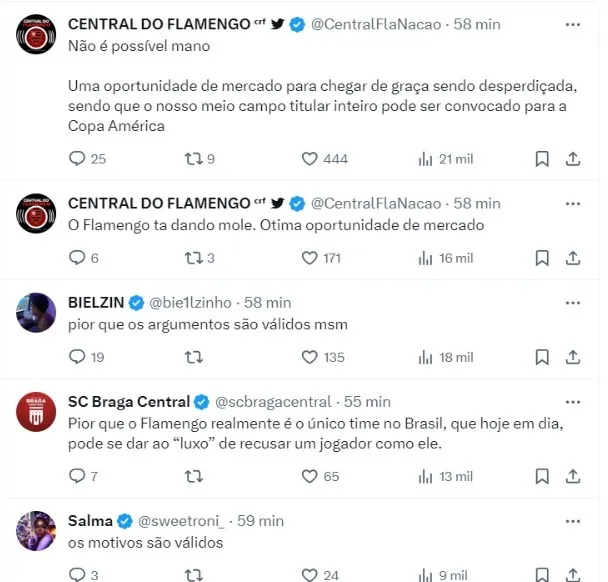Reply to BIELZIN's tweet
The width and height of the screenshot is (608, 582).
[x=77, y=356]
